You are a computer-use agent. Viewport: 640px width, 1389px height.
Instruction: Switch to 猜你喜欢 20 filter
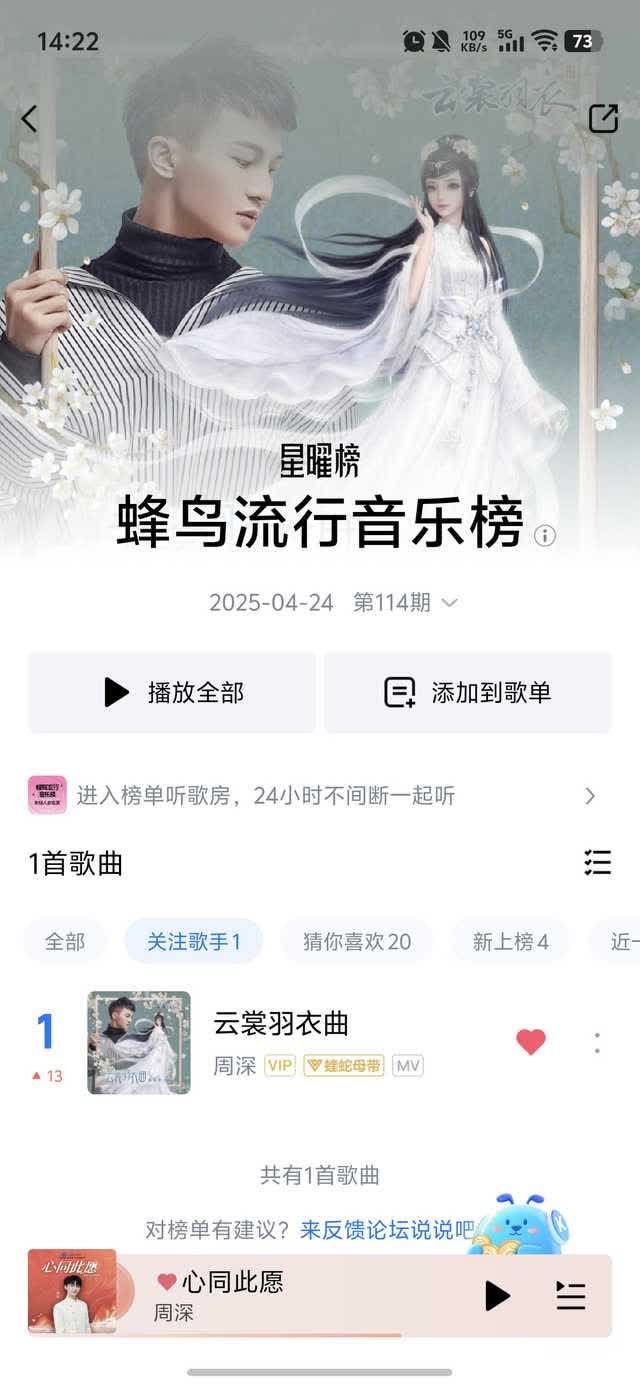click(x=357, y=941)
